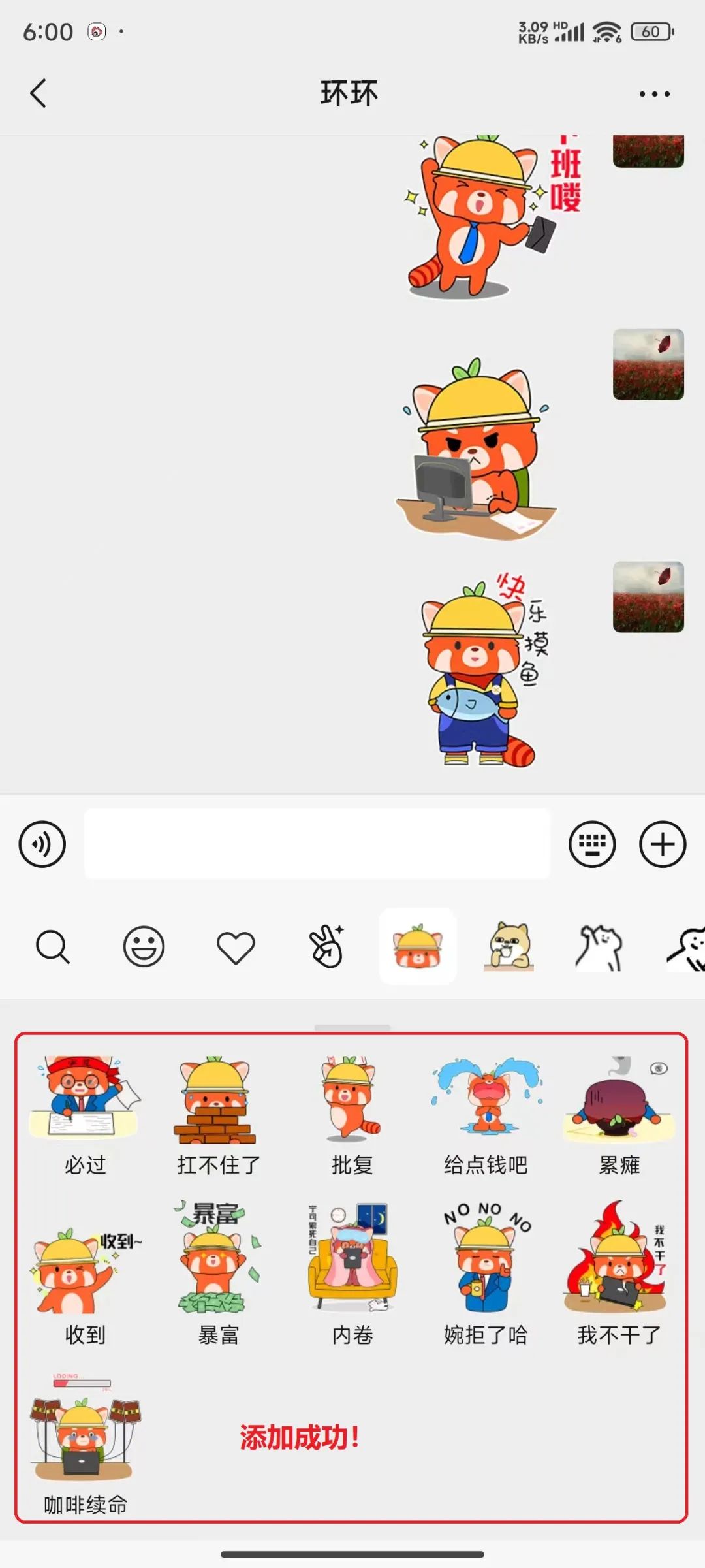Image resolution: width=705 pixels, height=1568 pixels.
Task: Switch to the keyboard input
Action: [592, 844]
